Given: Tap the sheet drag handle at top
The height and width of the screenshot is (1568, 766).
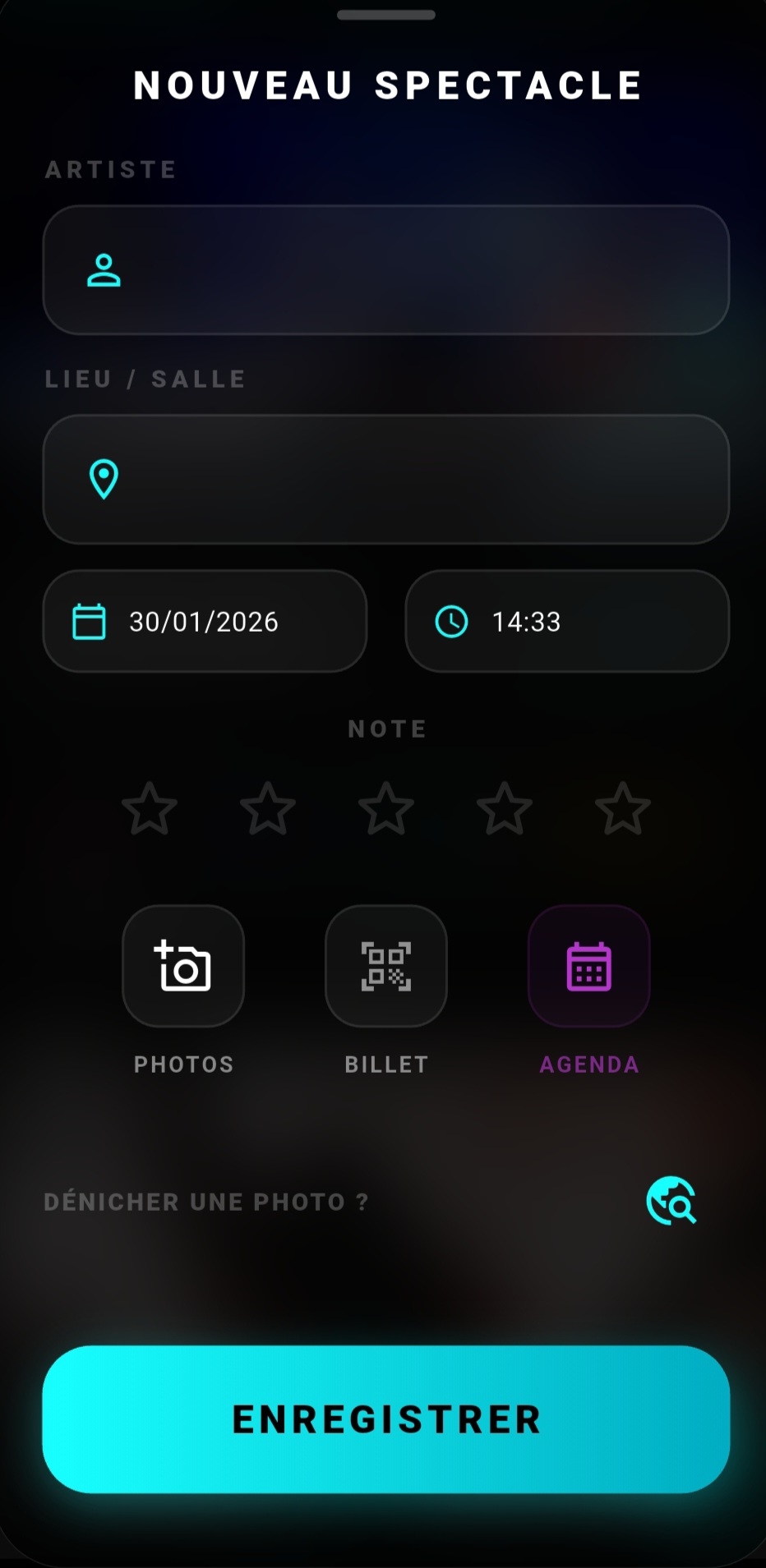Looking at the screenshot, I should pyautogui.click(x=385, y=15).
